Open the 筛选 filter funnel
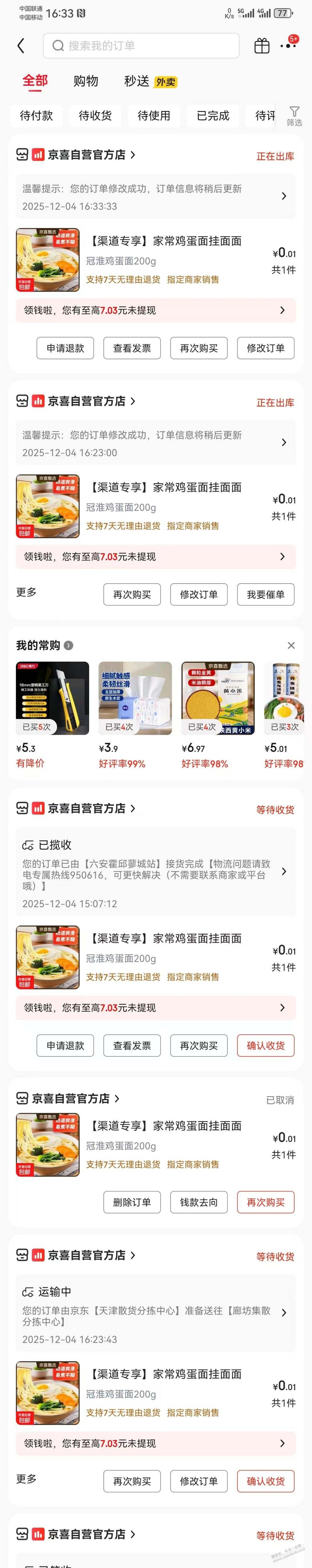The image size is (312, 1568). [x=294, y=116]
